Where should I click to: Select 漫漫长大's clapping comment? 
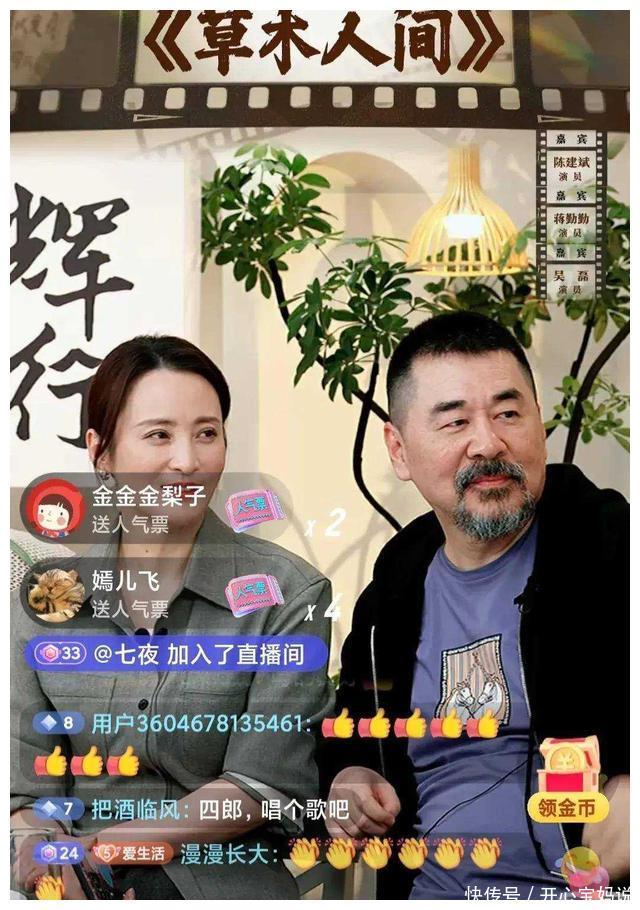(x=268, y=853)
